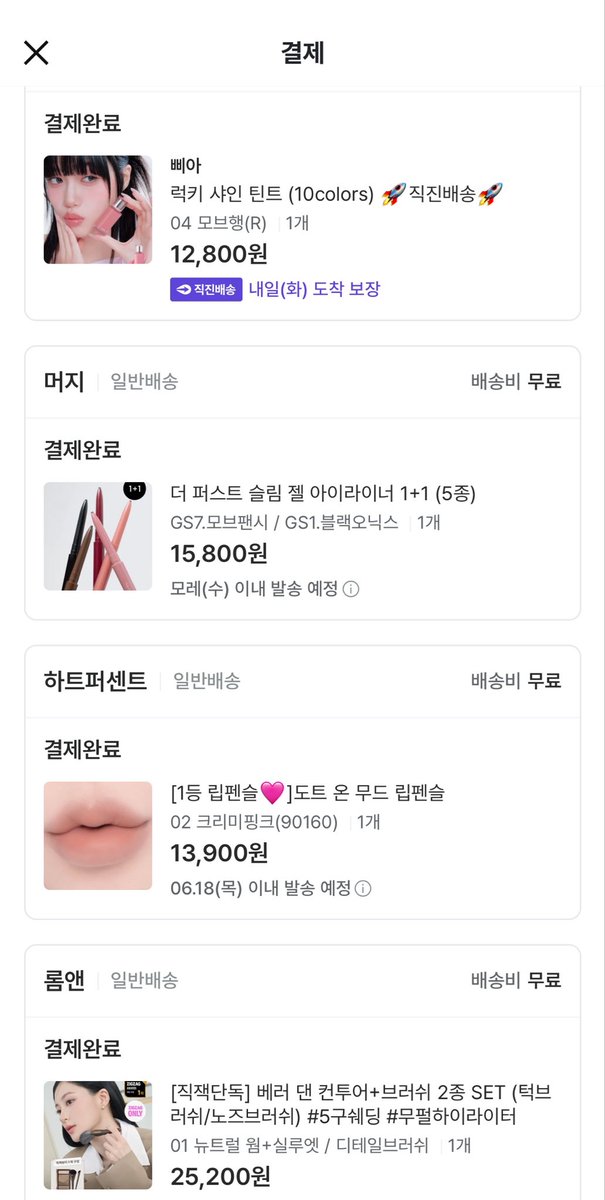Open the 도트 온 무드 립펜슬 product
This screenshot has width=605, height=1200.
(308, 792)
